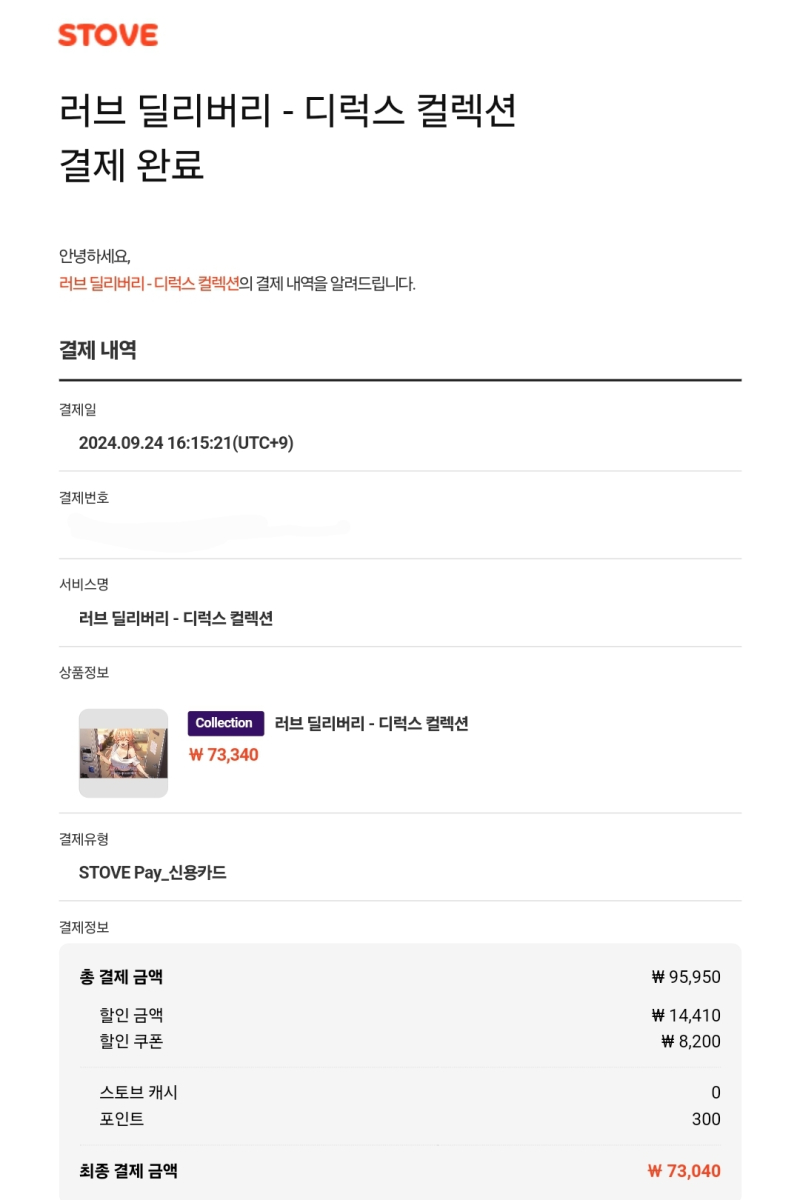Open the orange 러브 딜리버리 - 디럭스 컬렉션 link

(149, 284)
